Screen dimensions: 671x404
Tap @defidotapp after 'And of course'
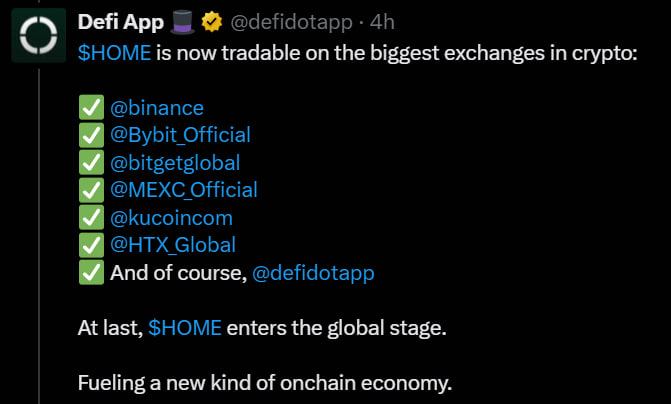point(314,272)
